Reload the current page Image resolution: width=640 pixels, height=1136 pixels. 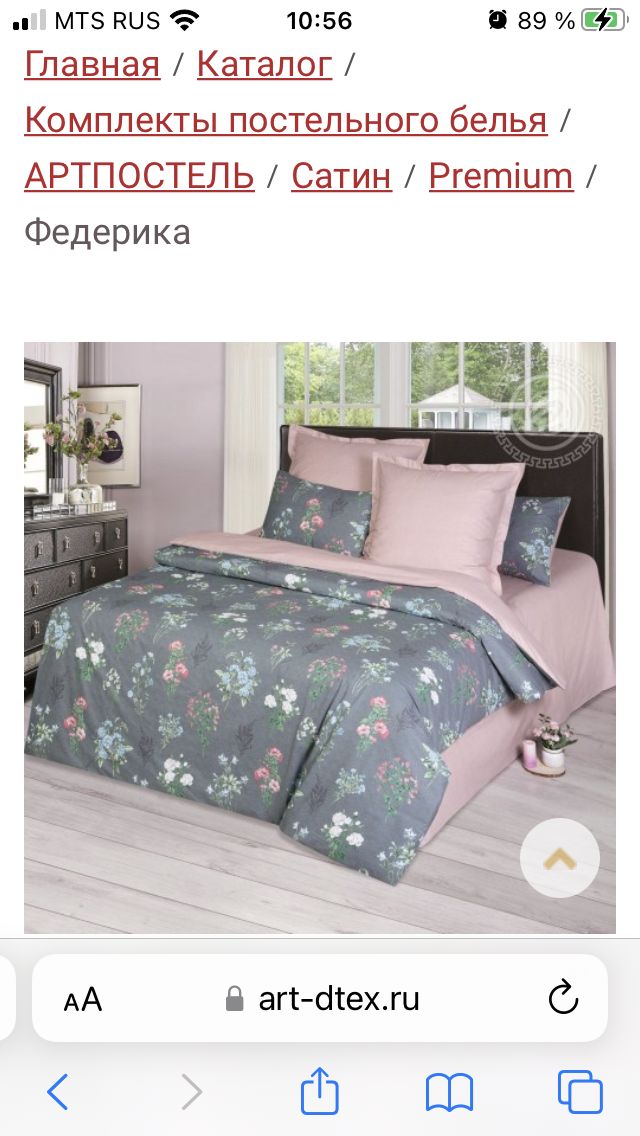564,997
